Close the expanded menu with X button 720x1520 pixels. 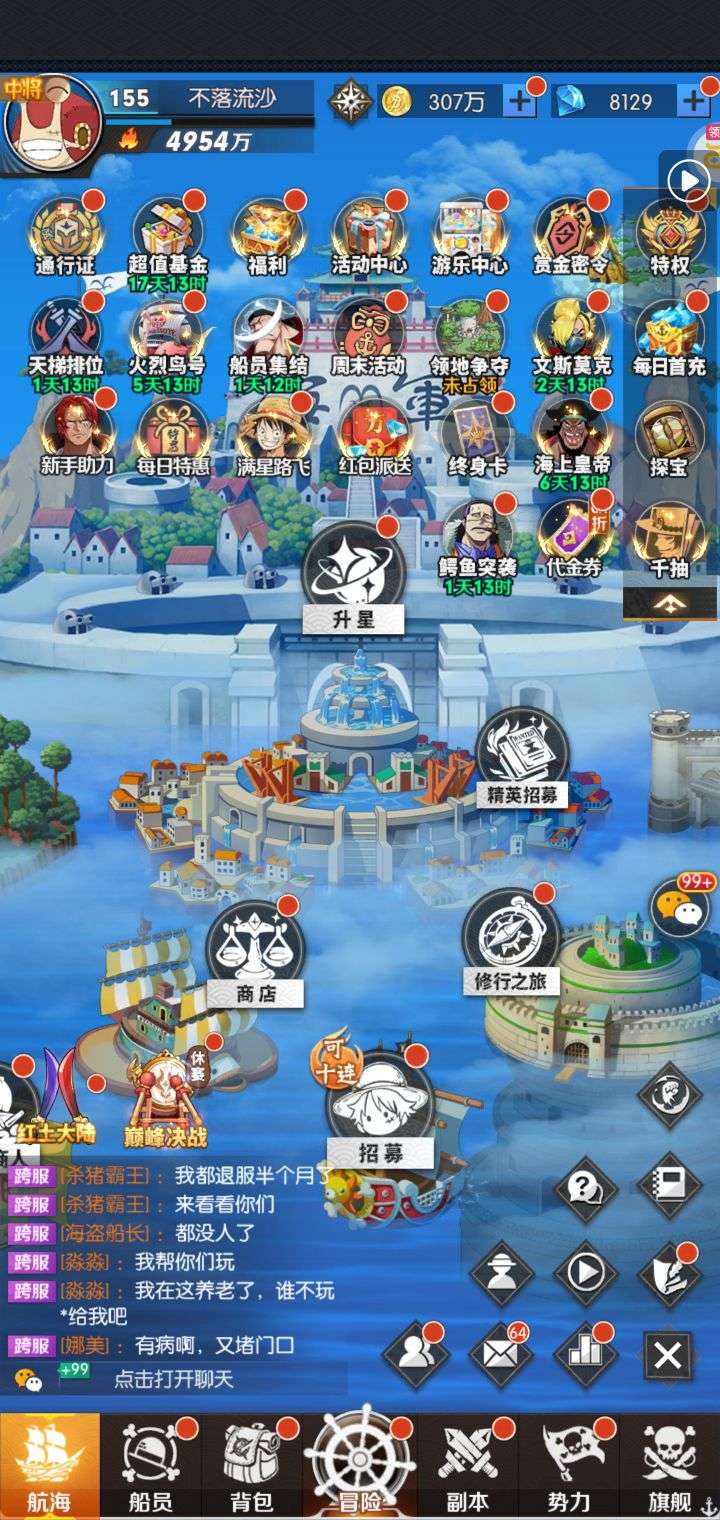click(668, 1356)
